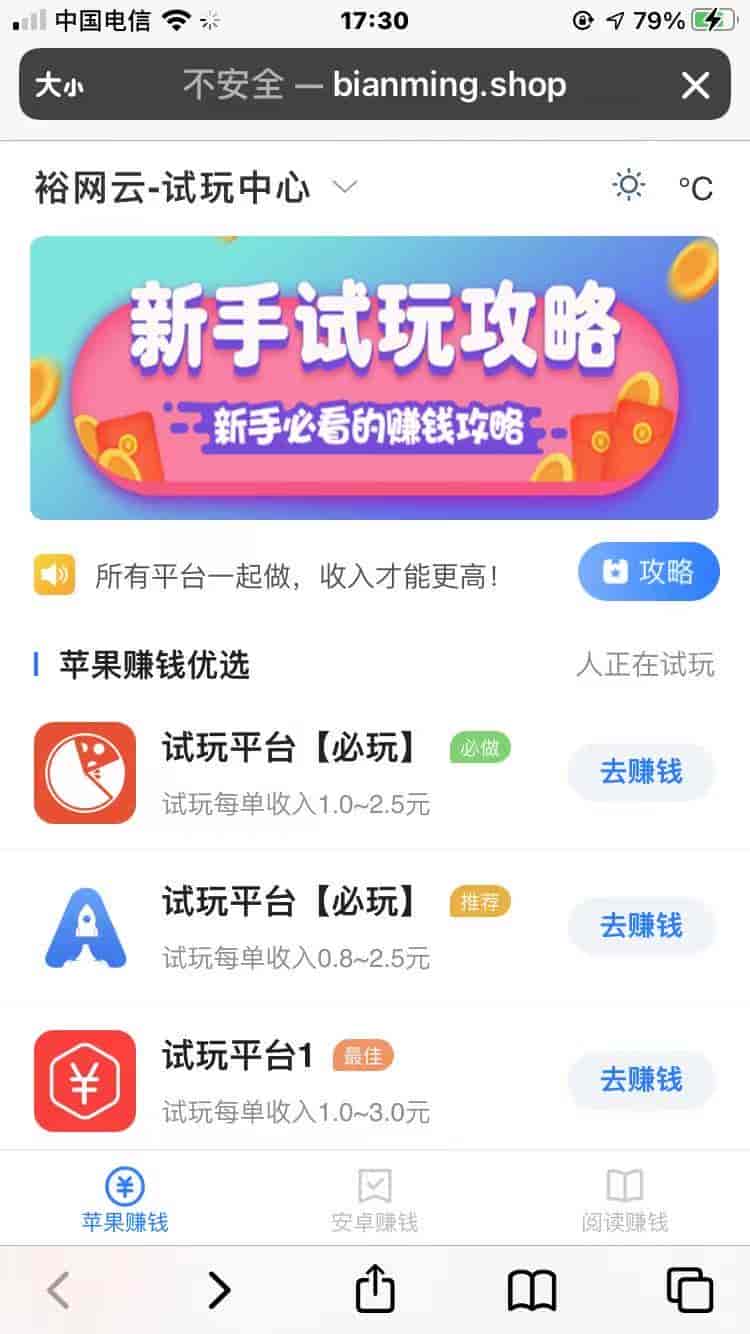This screenshot has height=1334, width=750.
Task: Tap 去赚钱 for the 推荐 platform
Action: pos(641,926)
